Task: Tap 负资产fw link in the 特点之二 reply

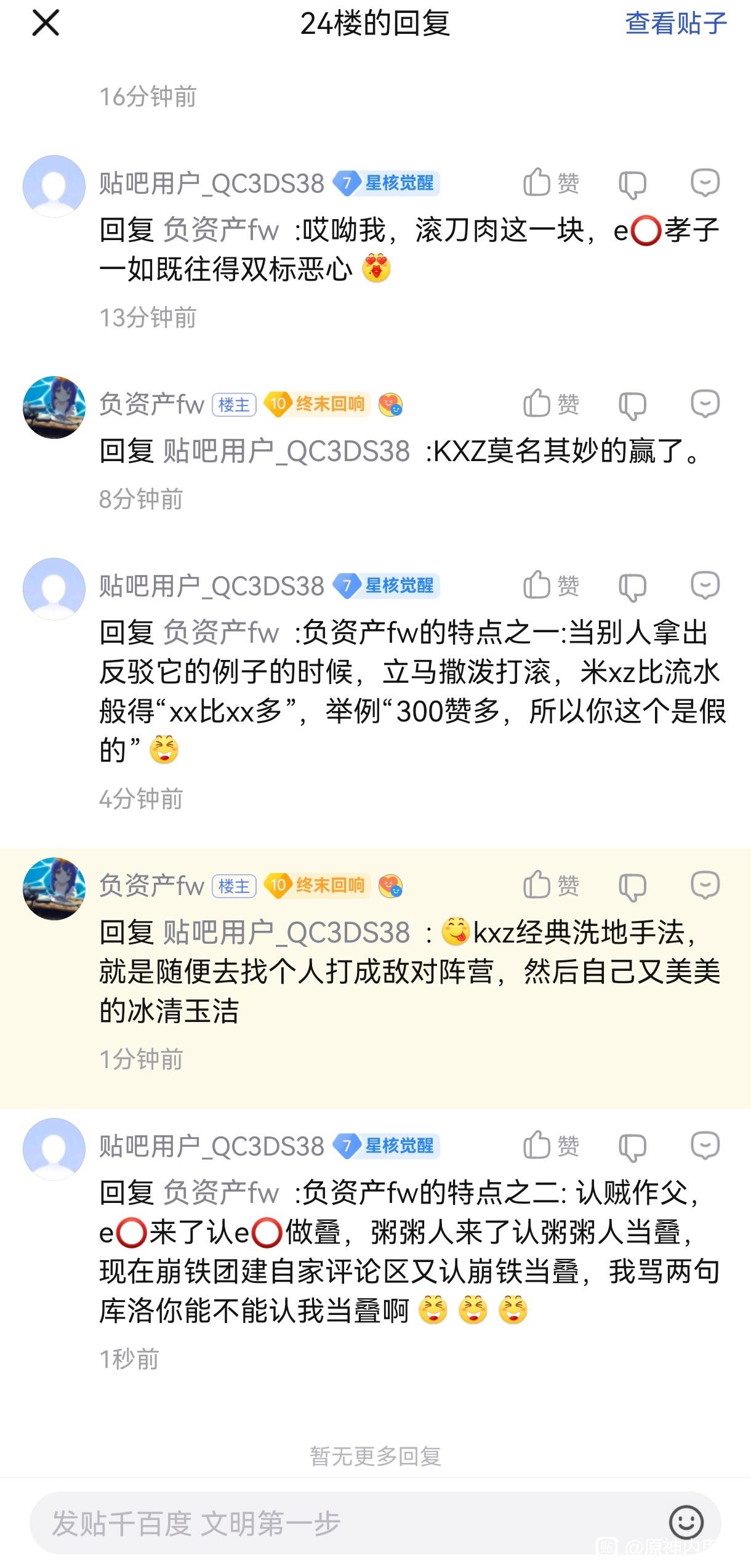Action: [221, 1192]
